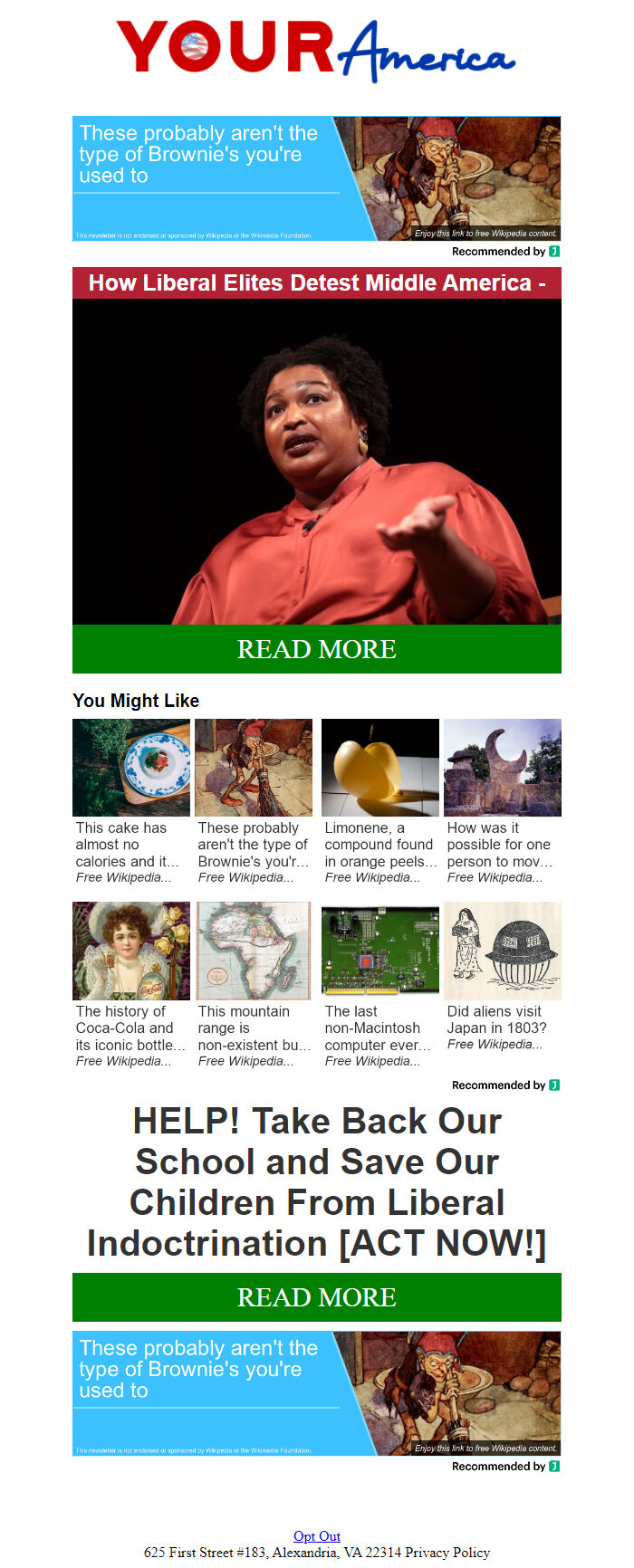Viewport: 634px width, 1568px height.
Task: Open the HELP Take Back Our School headline
Action: 316,1182
